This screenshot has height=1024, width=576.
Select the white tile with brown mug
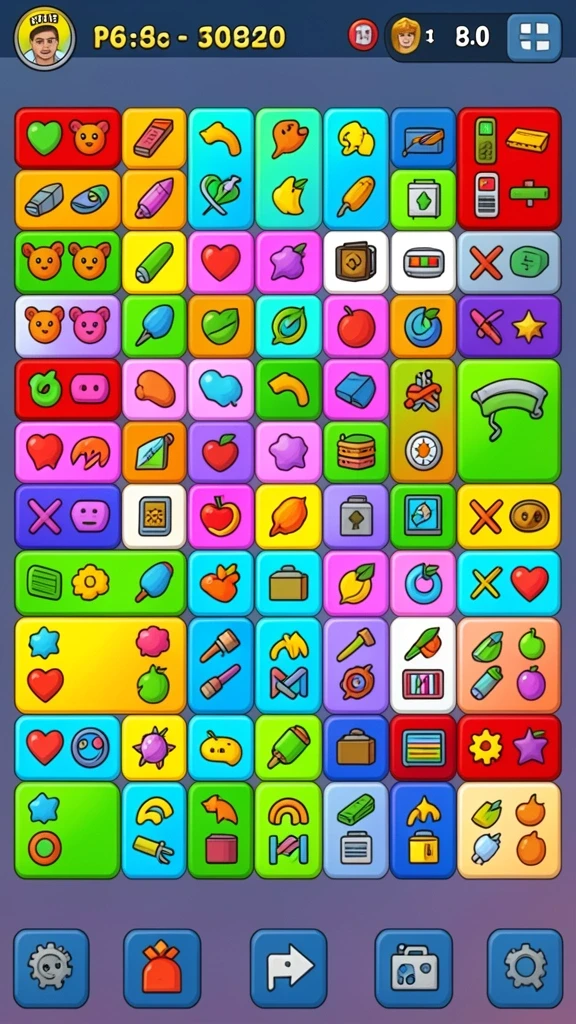pos(356,261)
